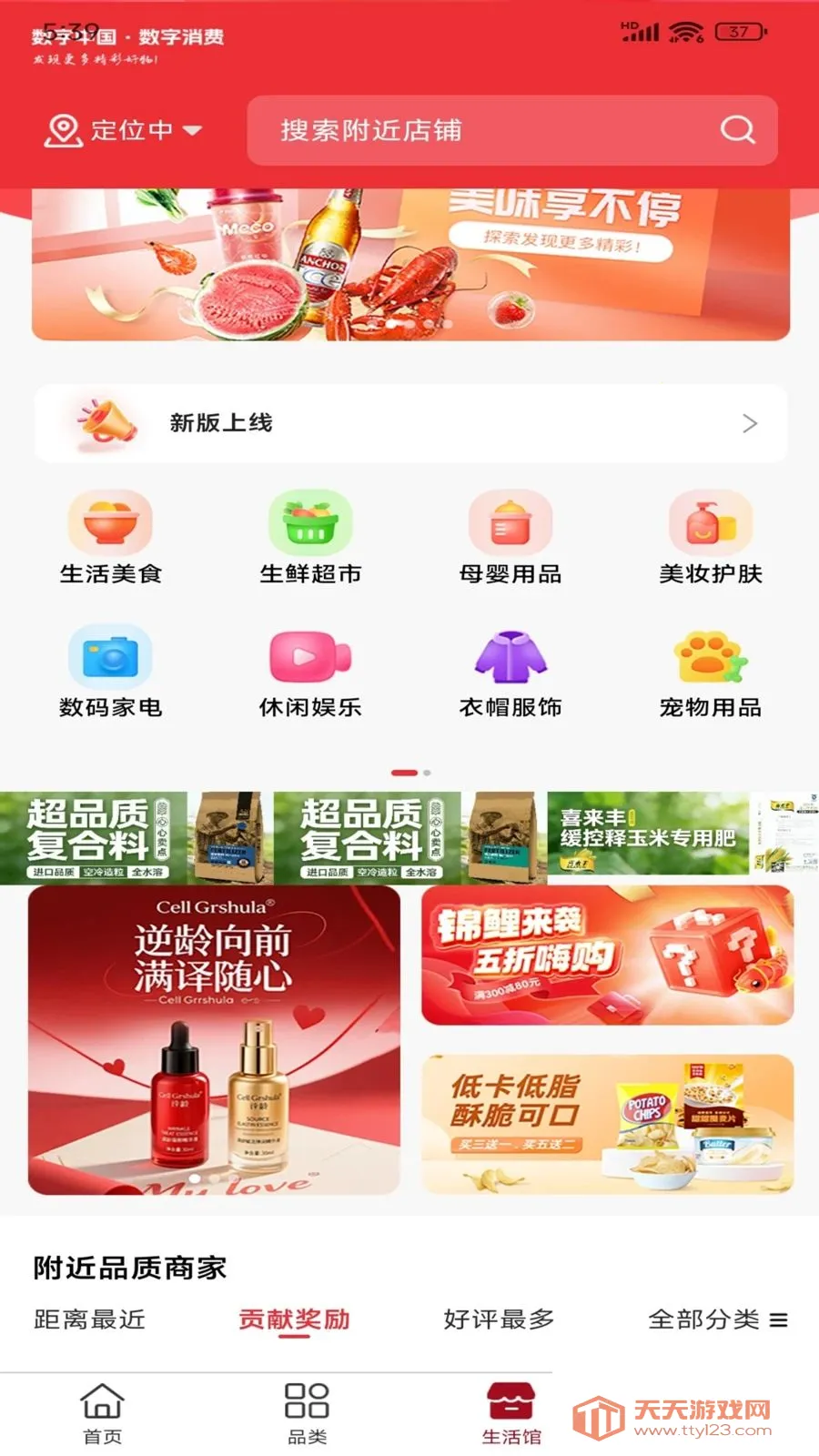Open the 喜来丰 缓控释玉米专用肥 ad banner

[648, 834]
